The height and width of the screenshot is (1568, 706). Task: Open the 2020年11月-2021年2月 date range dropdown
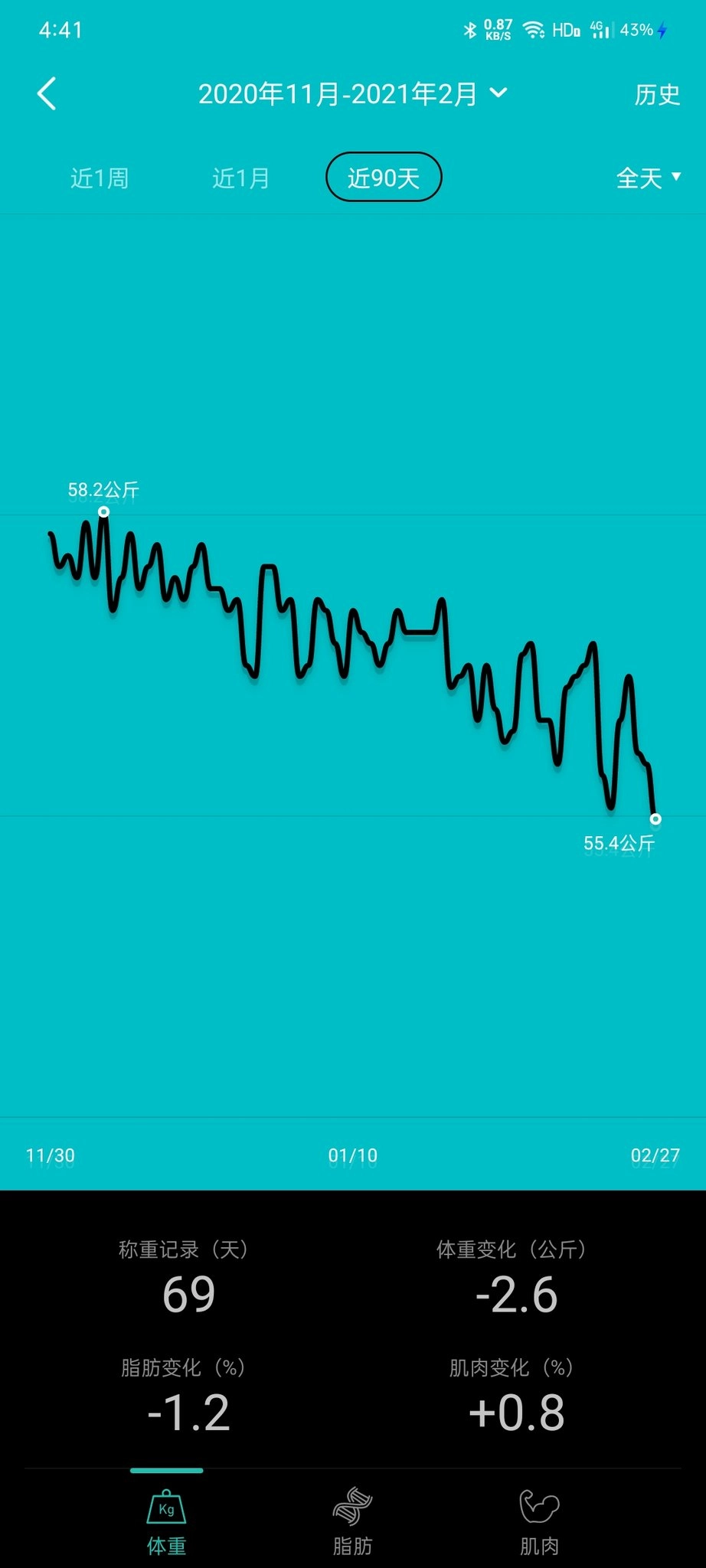click(352, 94)
